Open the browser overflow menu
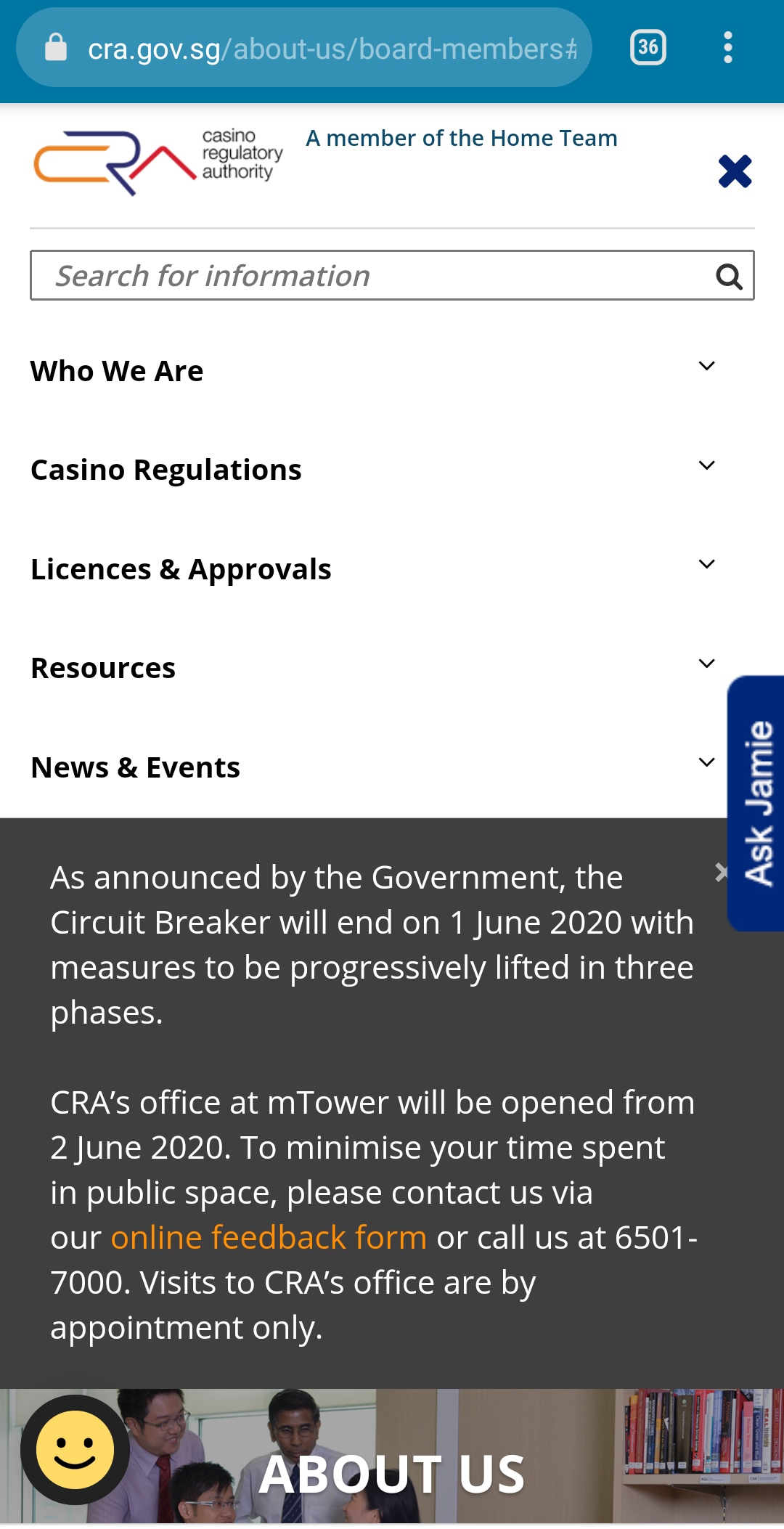 727,48
